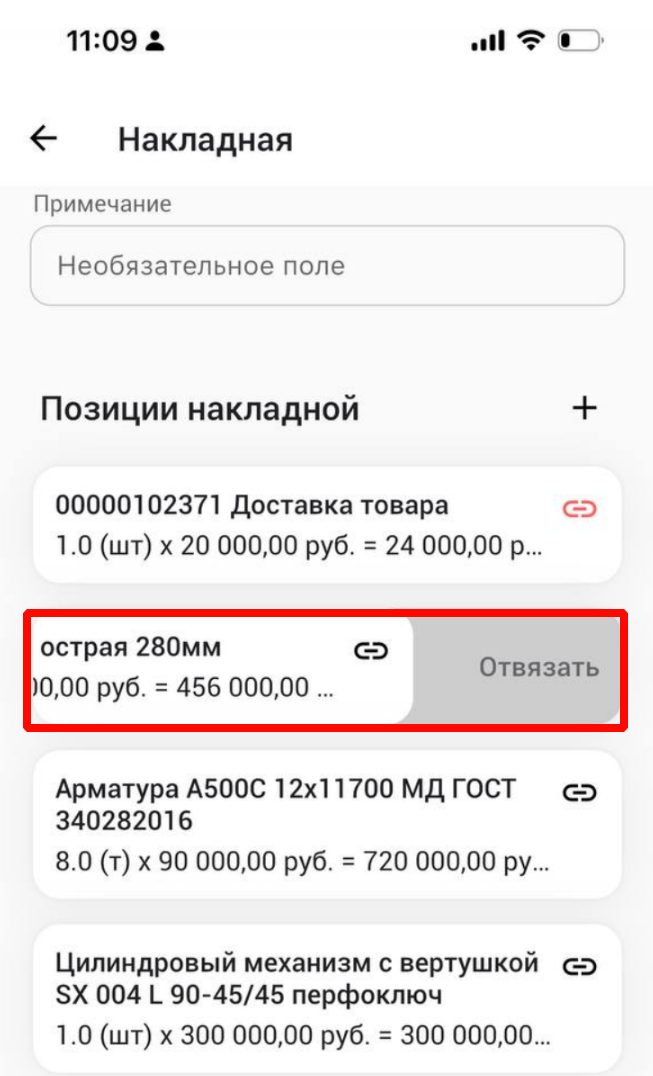Tap the Примечание note field
Image resolution: width=653 pixels, height=1076 pixels.
click(x=327, y=266)
